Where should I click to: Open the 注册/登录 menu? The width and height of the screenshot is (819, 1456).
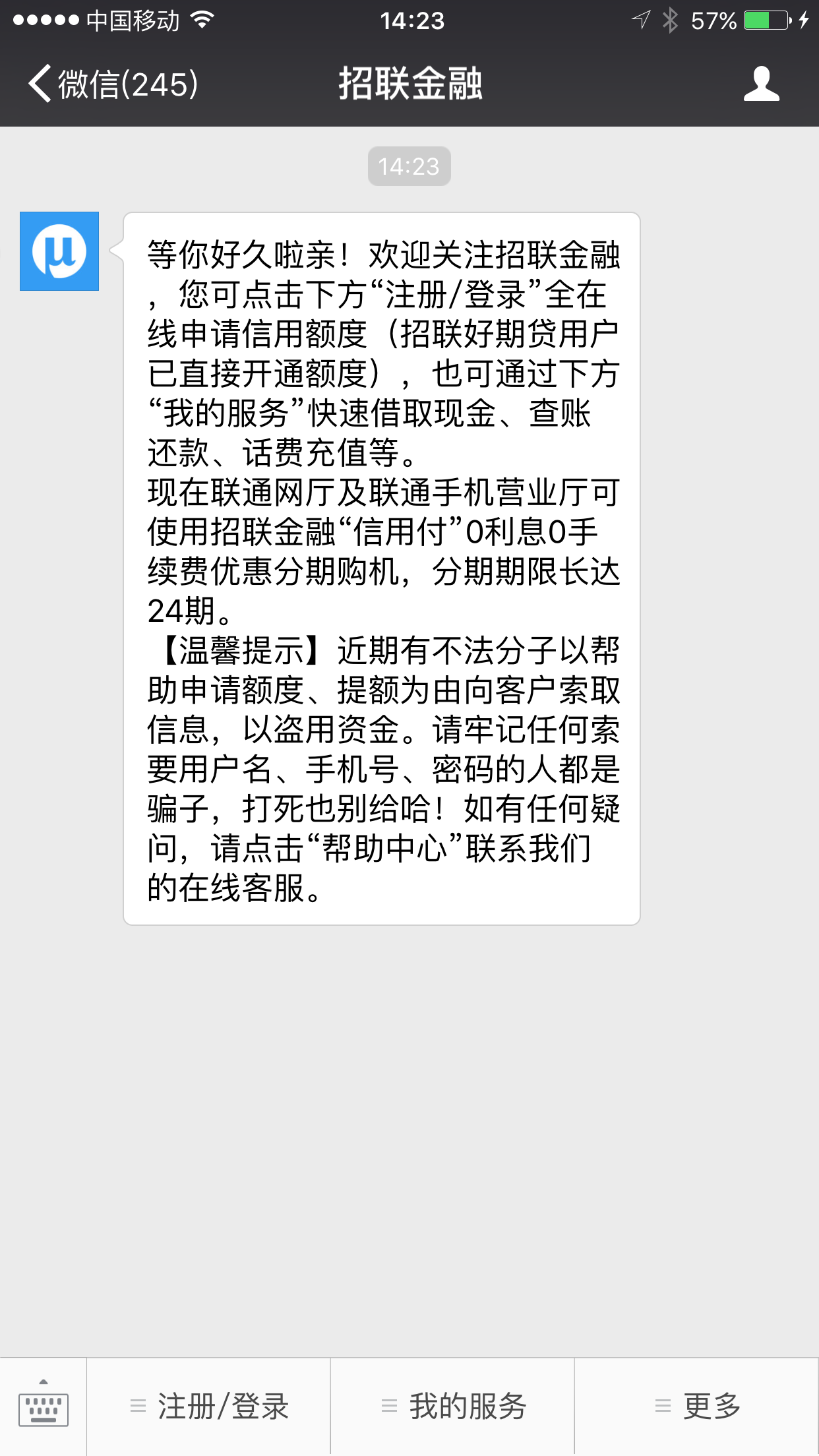[208, 1406]
